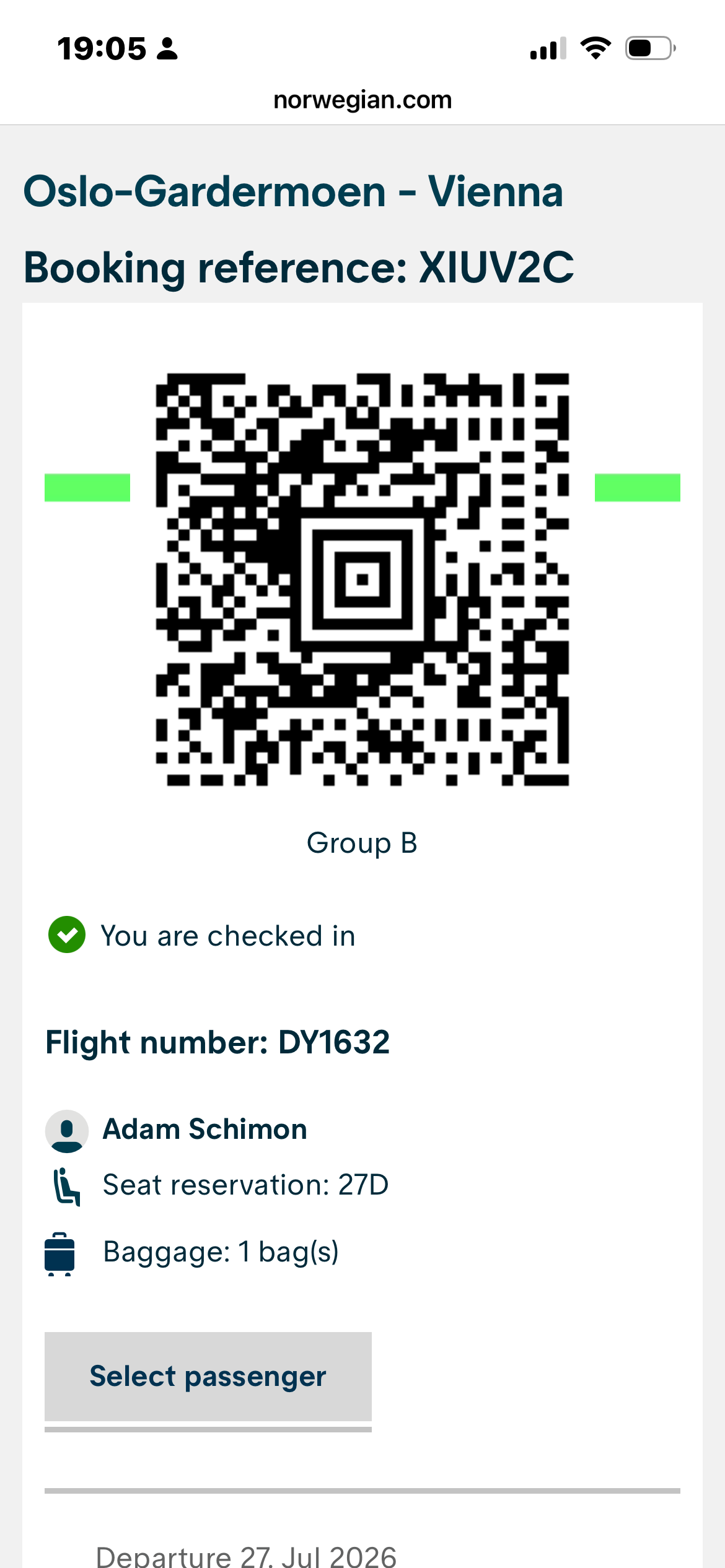Open the norwegian.com address bar
The height and width of the screenshot is (1568, 725).
pos(362,100)
